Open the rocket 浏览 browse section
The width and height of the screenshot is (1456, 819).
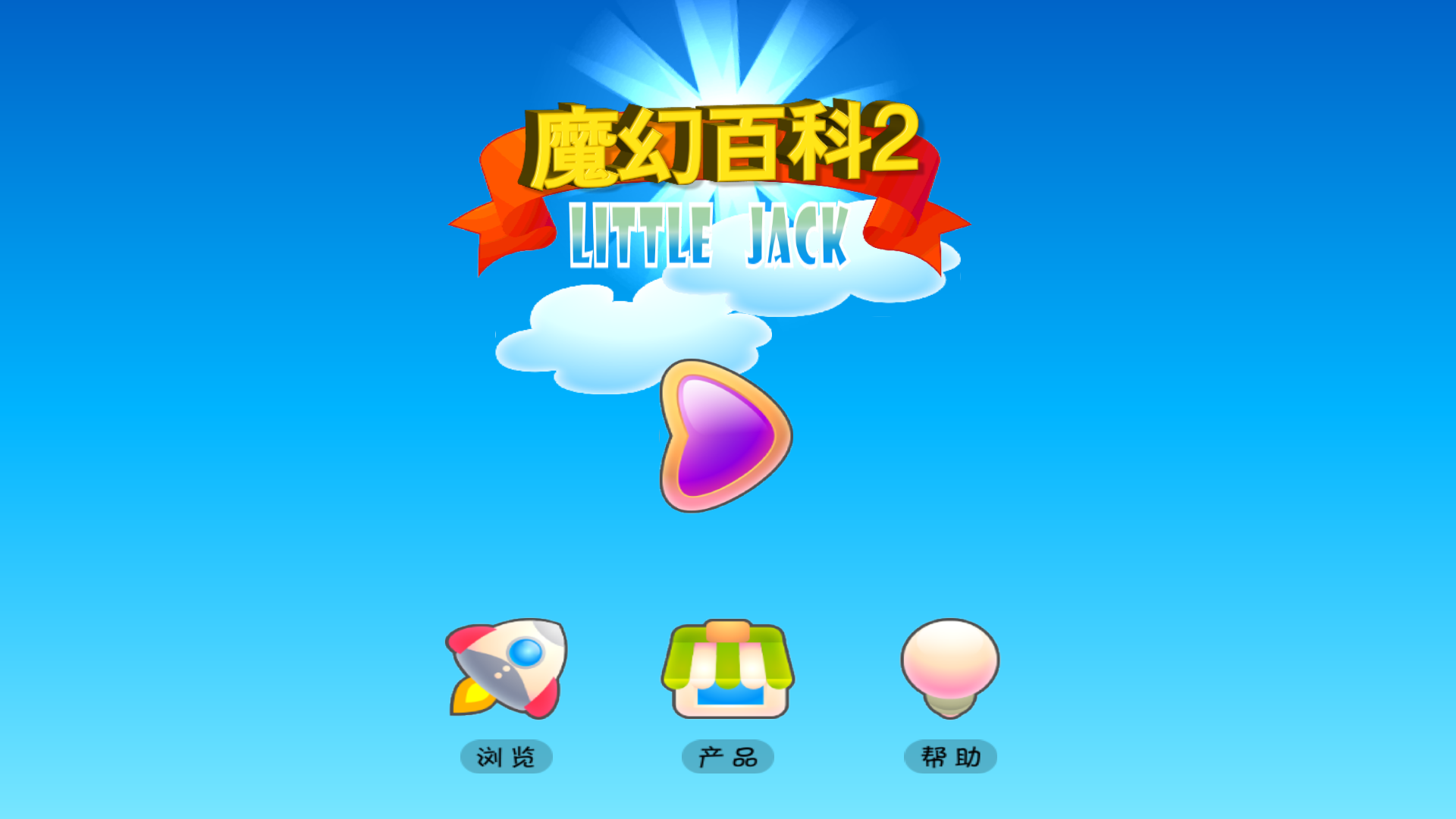pos(507,669)
